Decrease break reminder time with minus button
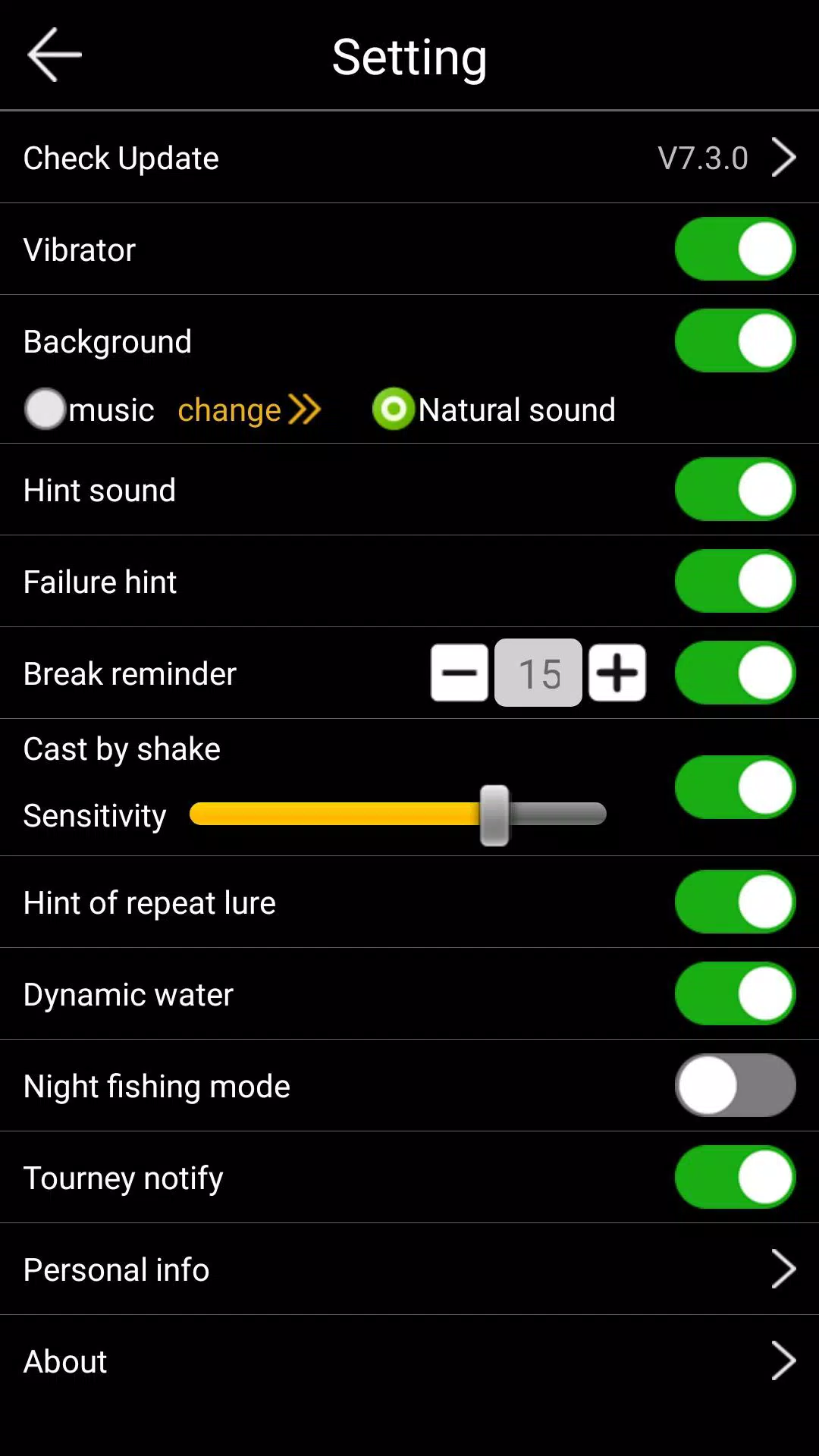819x1456 pixels. [x=459, y=673]
